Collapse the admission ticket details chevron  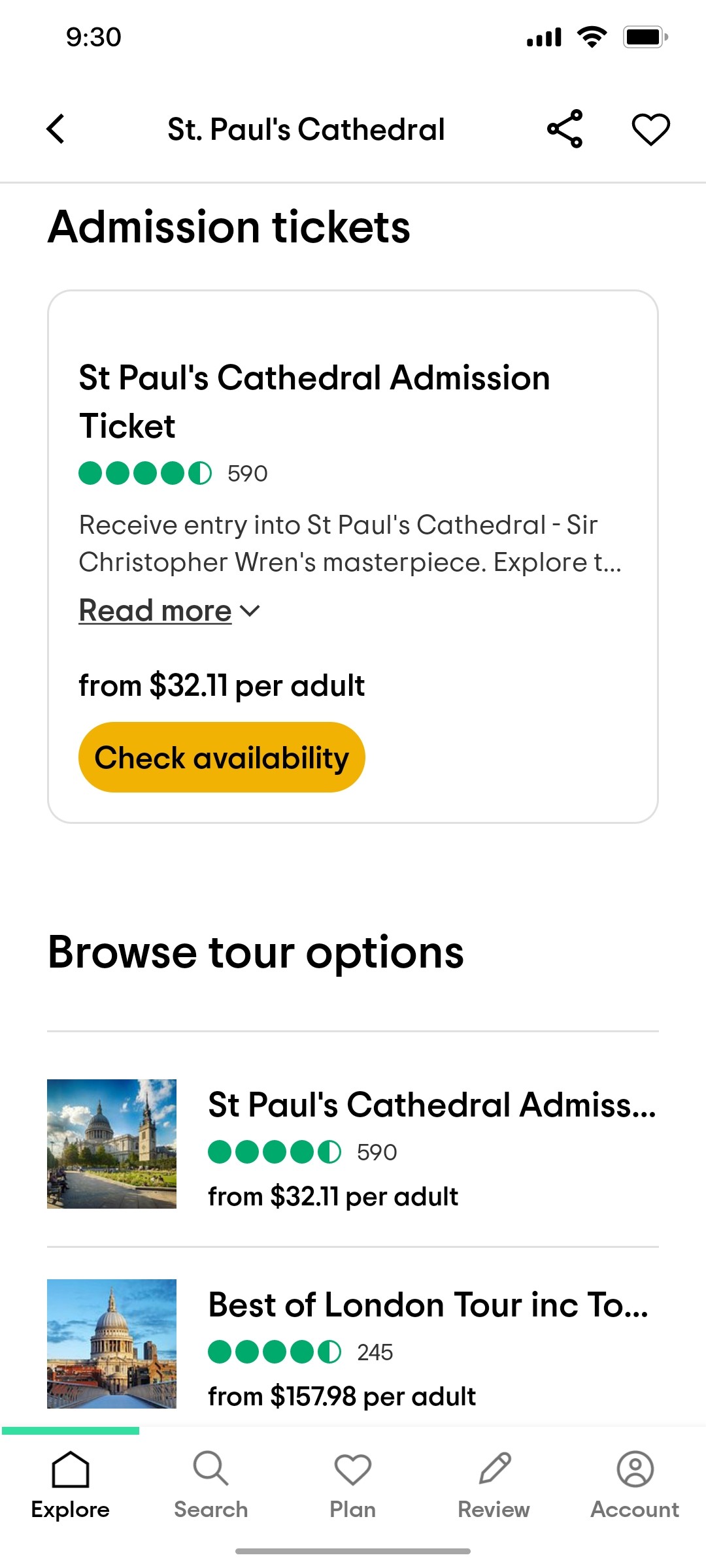250,613
